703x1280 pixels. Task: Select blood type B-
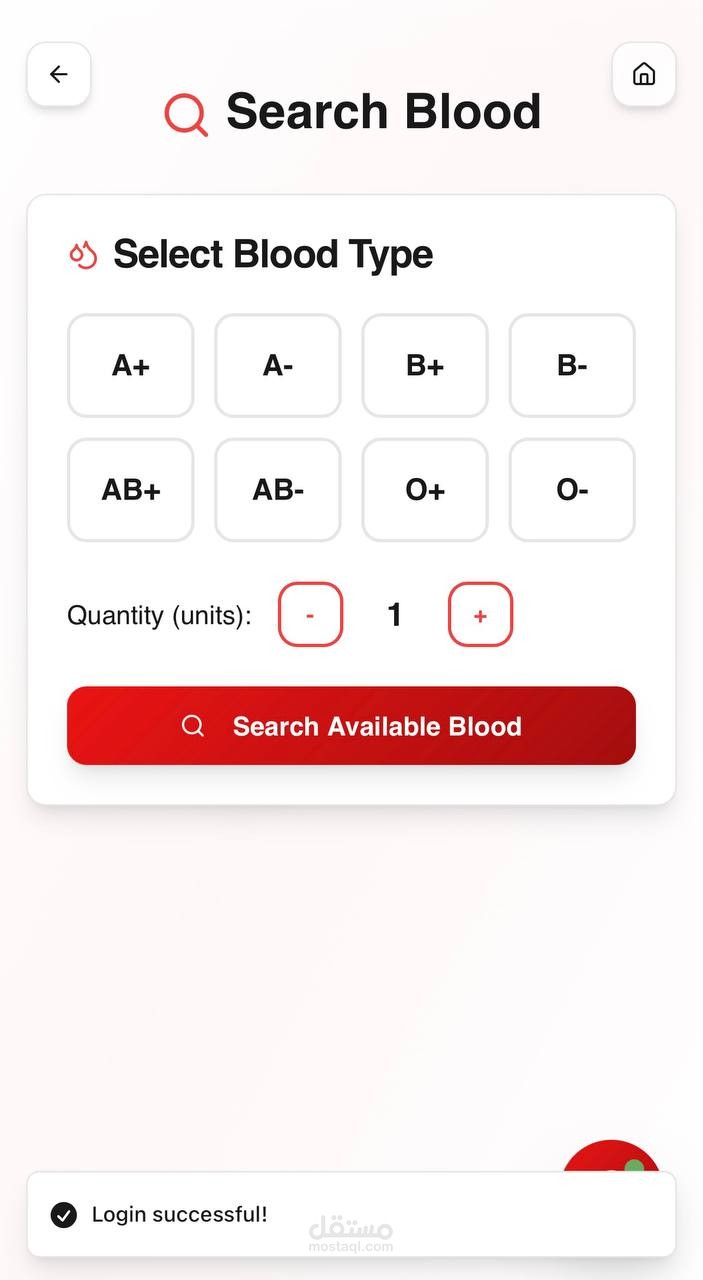pos(572,366)
